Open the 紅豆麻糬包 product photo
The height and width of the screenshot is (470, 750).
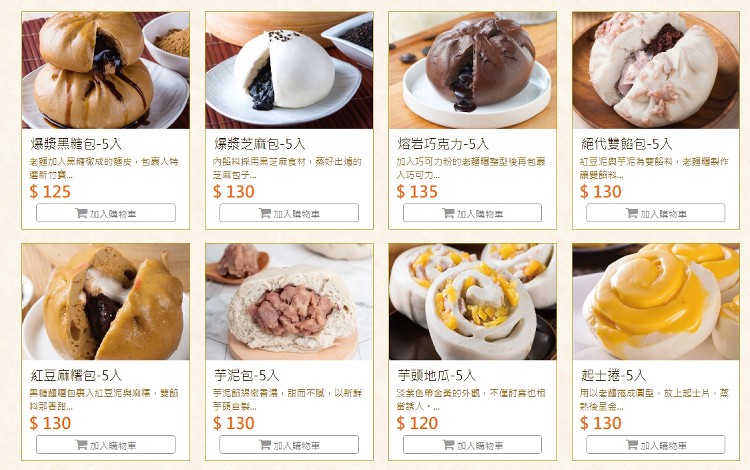(x=105, y=301)
